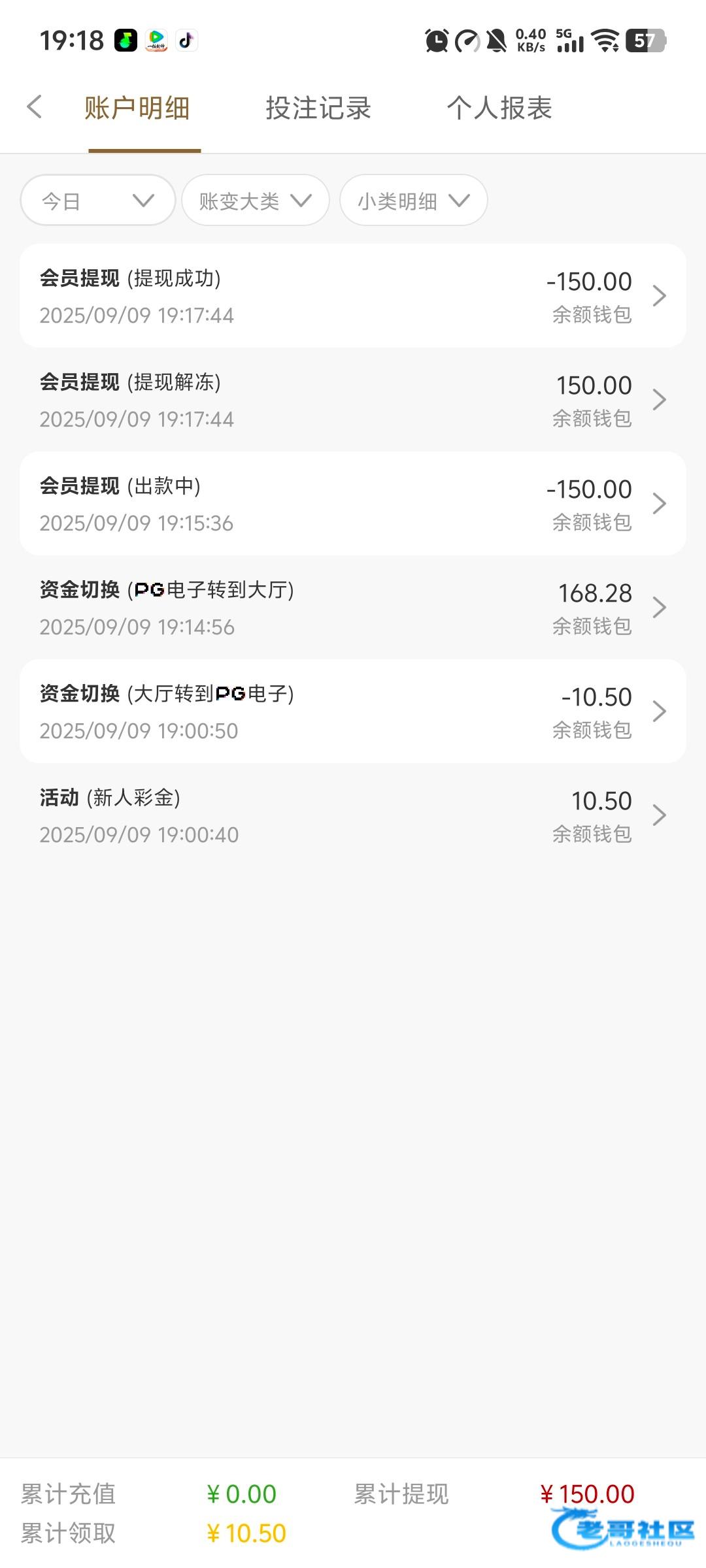Open the 提现成功 withdrawal record
Viewport: 706px width, 1568px height.
pos(353,296)
